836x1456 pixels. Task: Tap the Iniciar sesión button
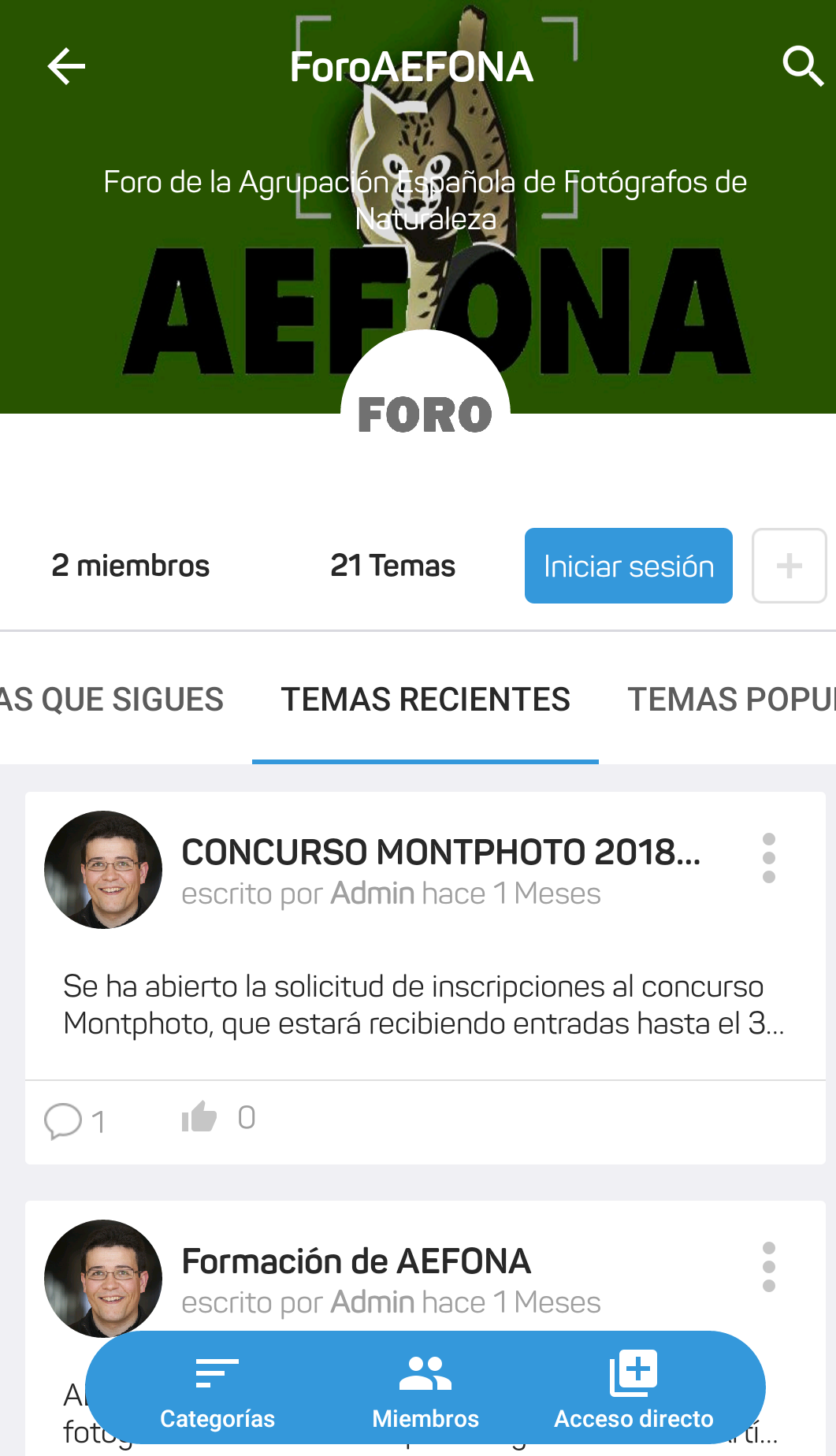point(628,566)
